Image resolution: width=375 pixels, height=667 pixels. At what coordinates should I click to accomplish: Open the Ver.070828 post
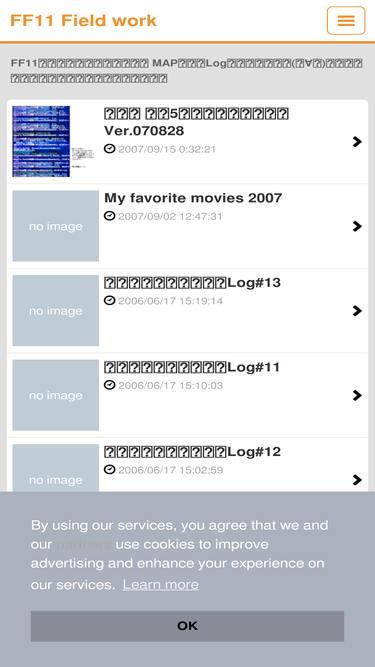point(188,142)
